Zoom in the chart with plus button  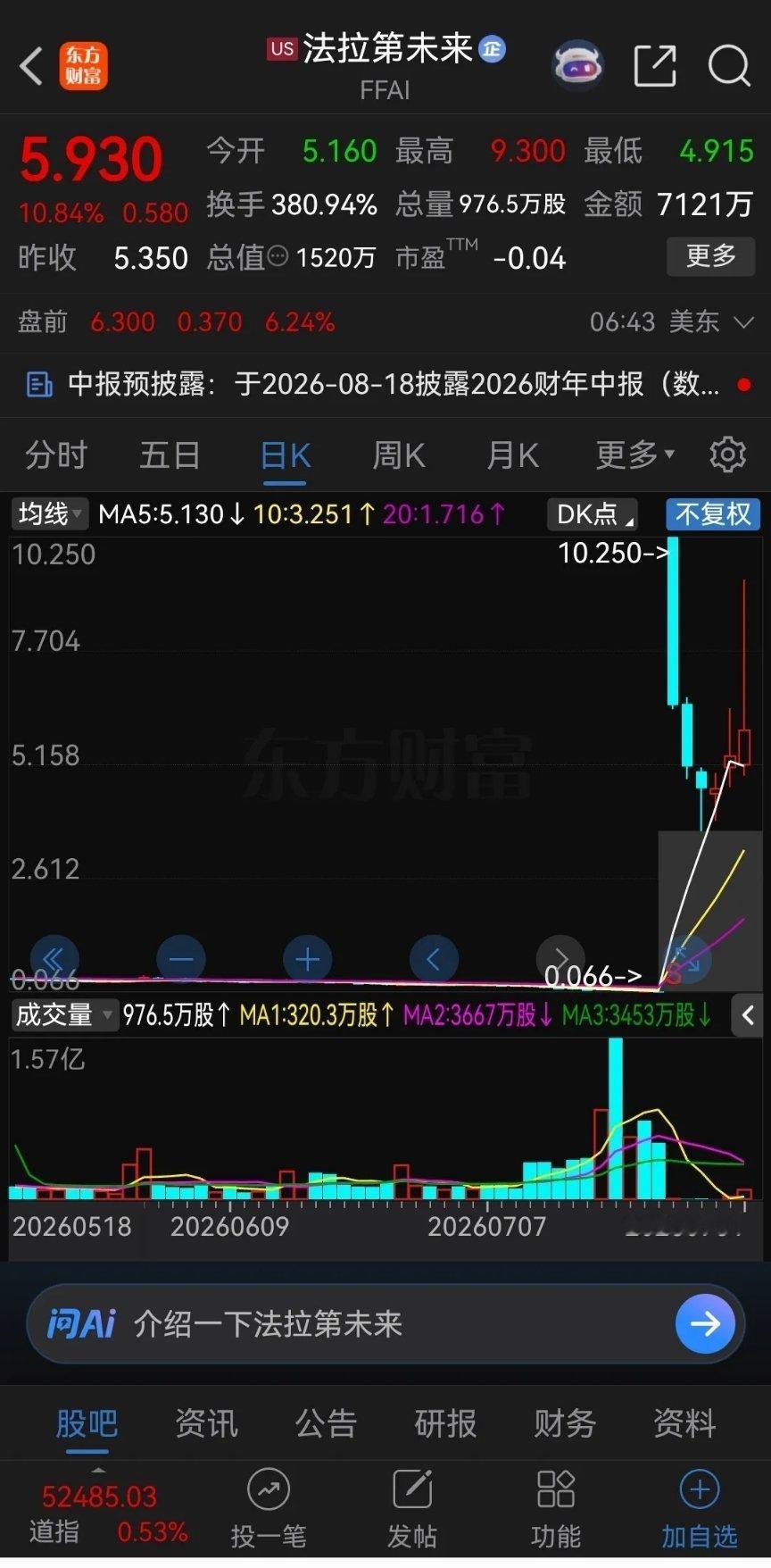coord(307,960)
